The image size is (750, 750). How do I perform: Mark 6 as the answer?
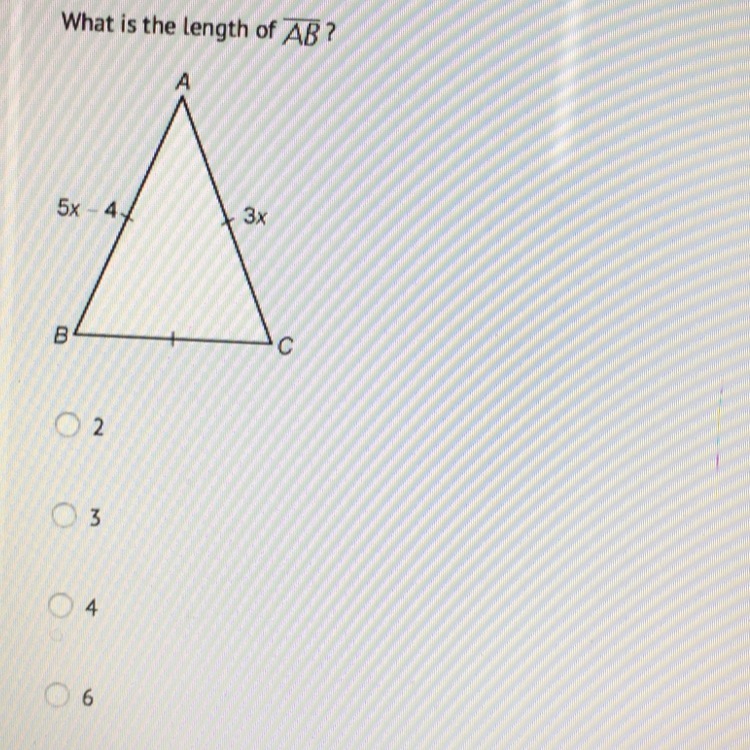[x=57, y=695]
